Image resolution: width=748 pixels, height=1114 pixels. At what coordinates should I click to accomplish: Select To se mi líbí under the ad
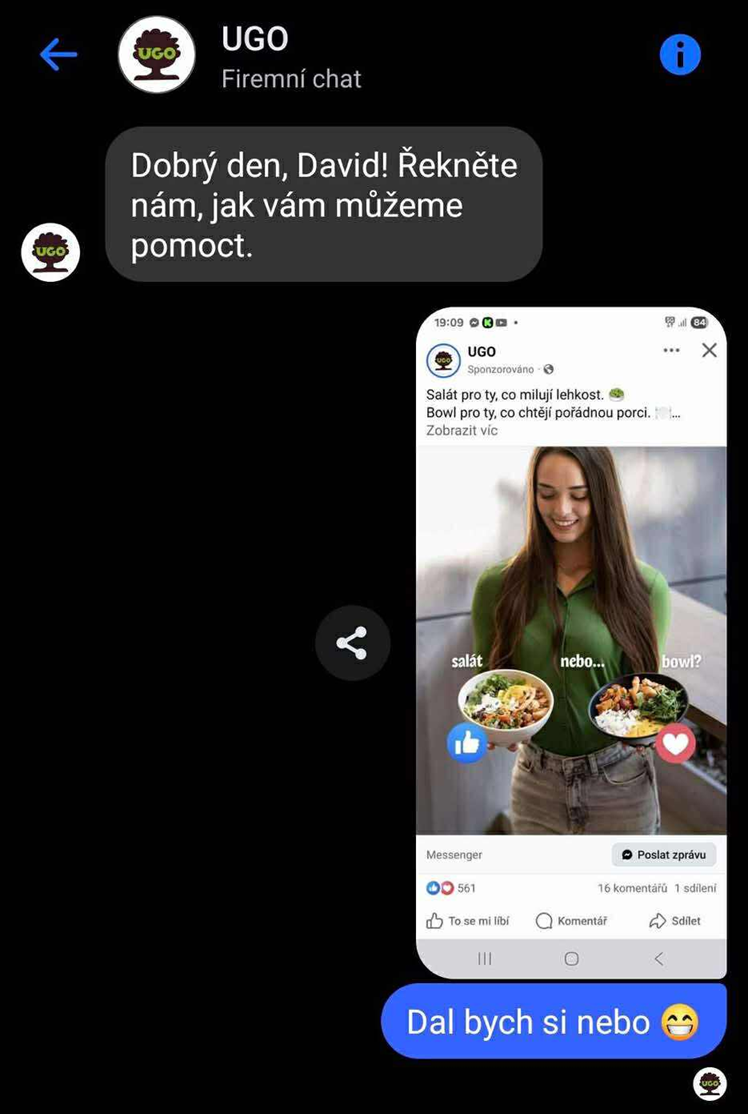pyautogui.click(x=468, y=920)
